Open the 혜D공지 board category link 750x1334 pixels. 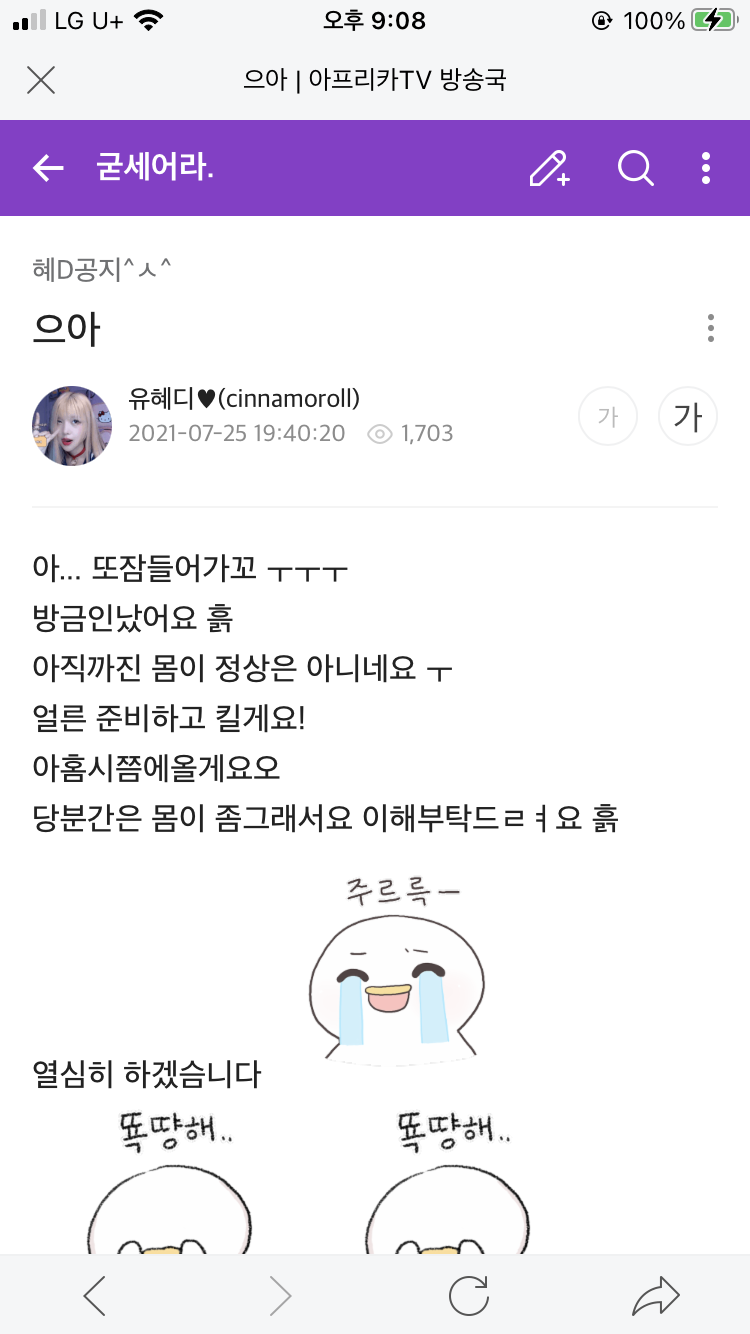102,269
